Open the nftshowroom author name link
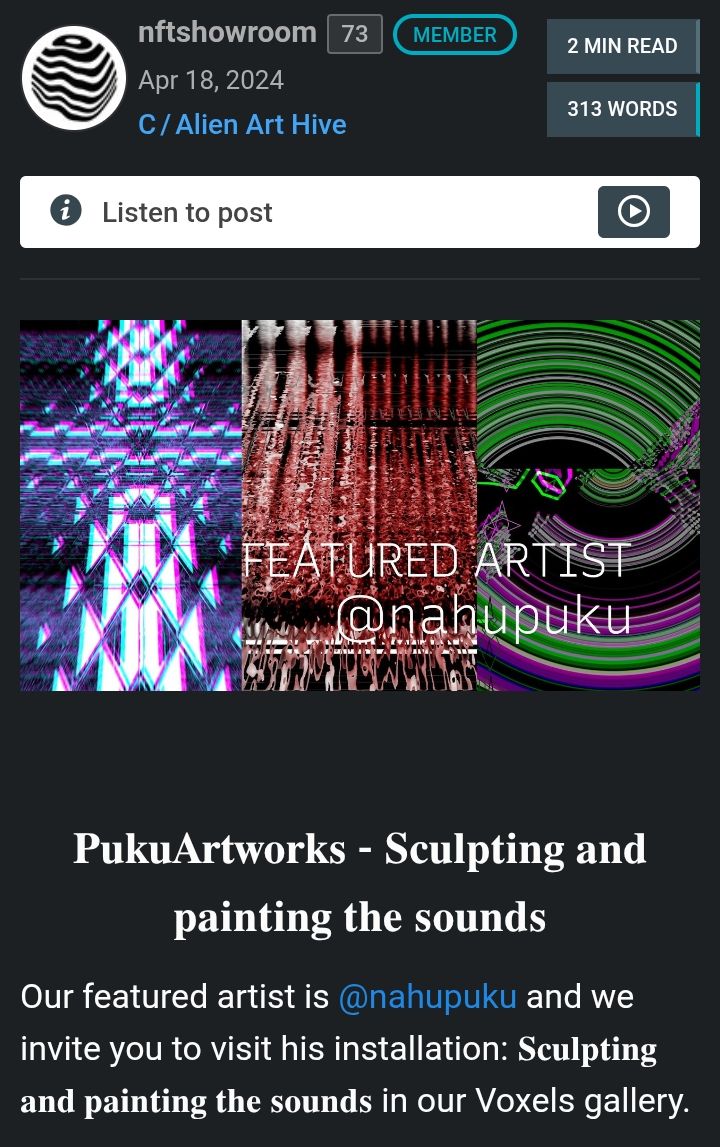 pos(227,33)
